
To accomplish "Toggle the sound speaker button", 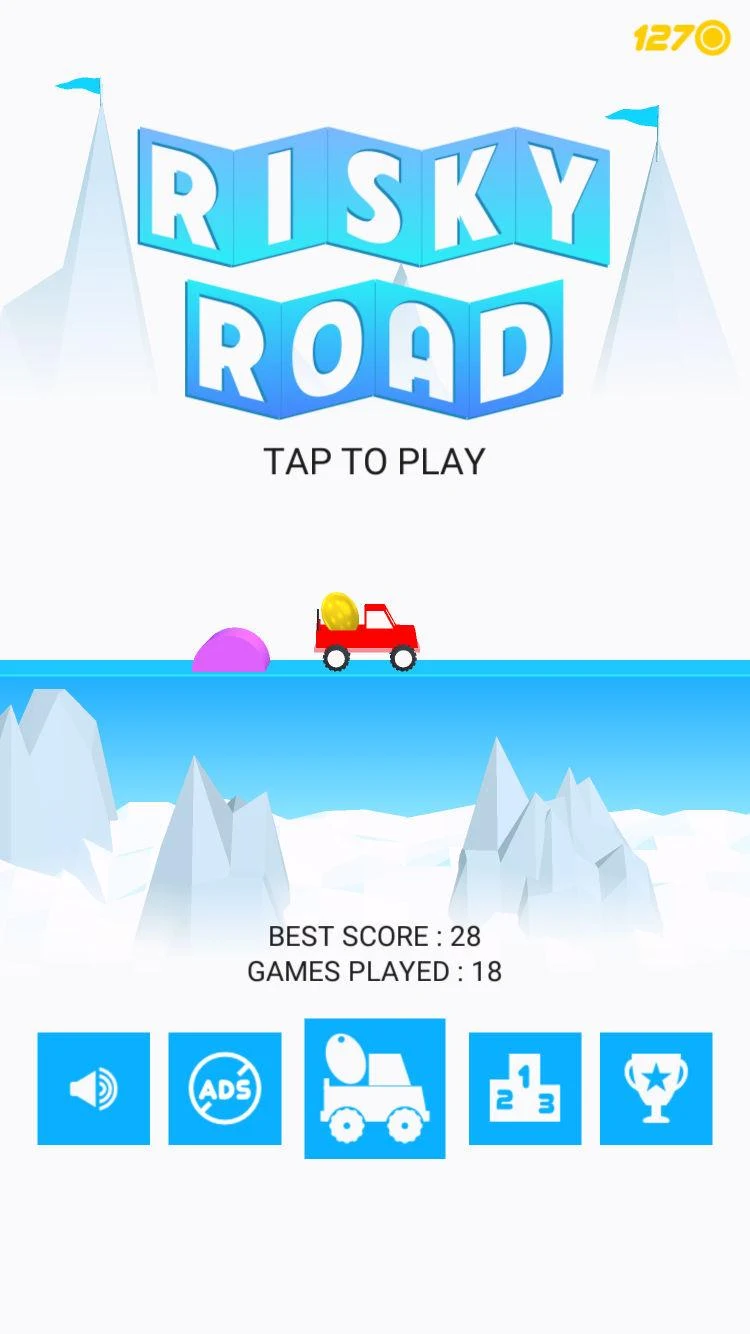I will click(93, 1088).
